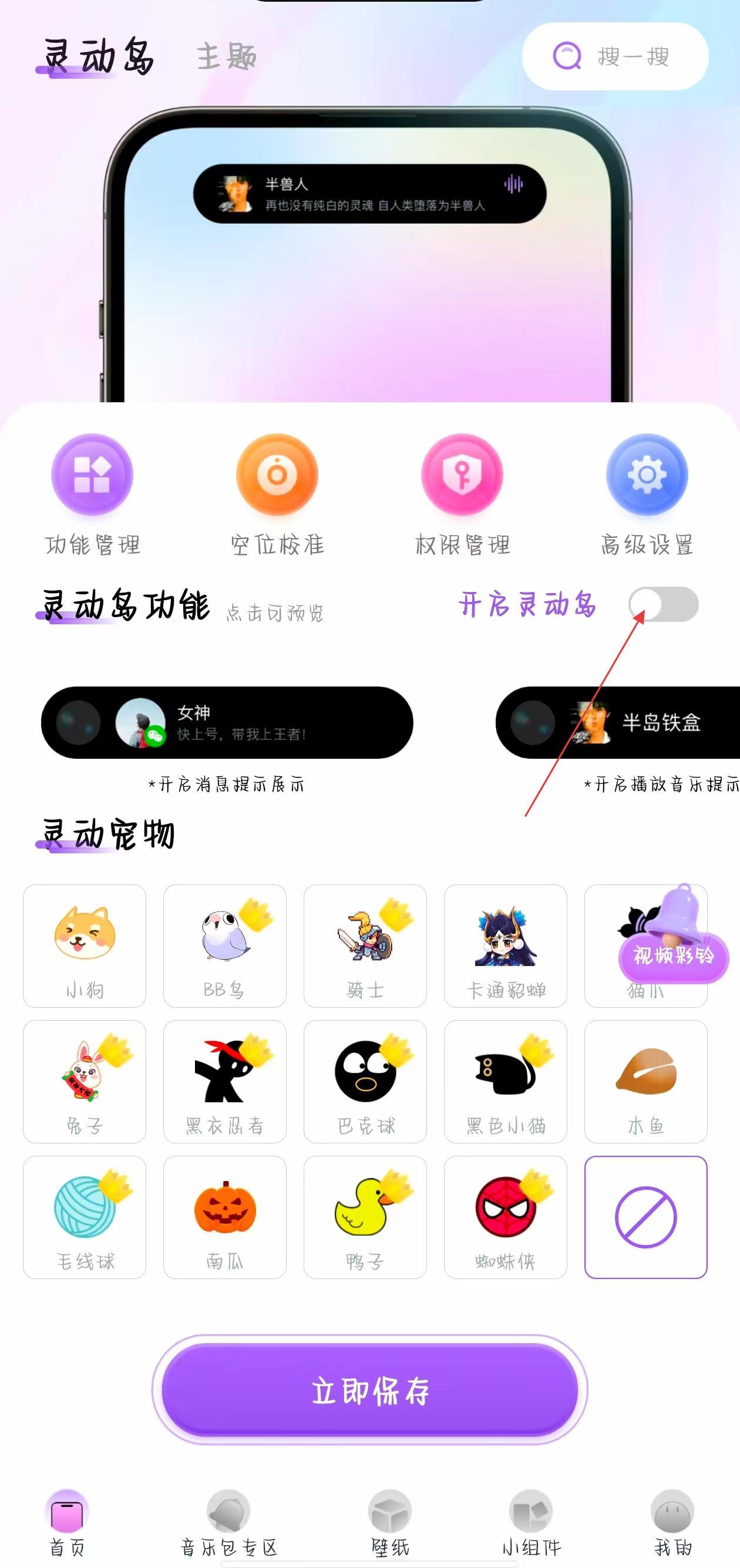Switch to the 主题 tab
Screen dimensions: 740x1568
[x=226, y=57]
